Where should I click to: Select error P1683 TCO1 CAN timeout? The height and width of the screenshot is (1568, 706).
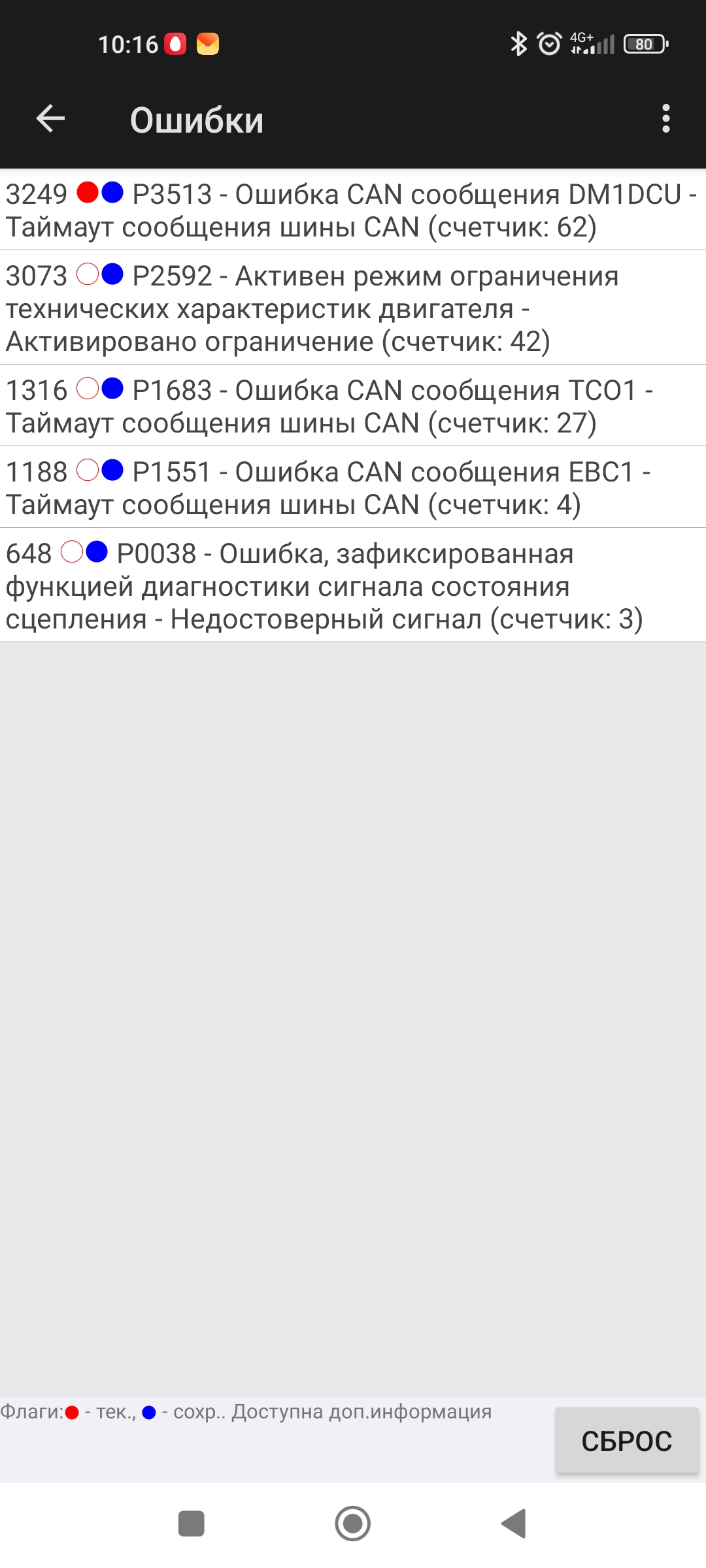tap(353, 406)
